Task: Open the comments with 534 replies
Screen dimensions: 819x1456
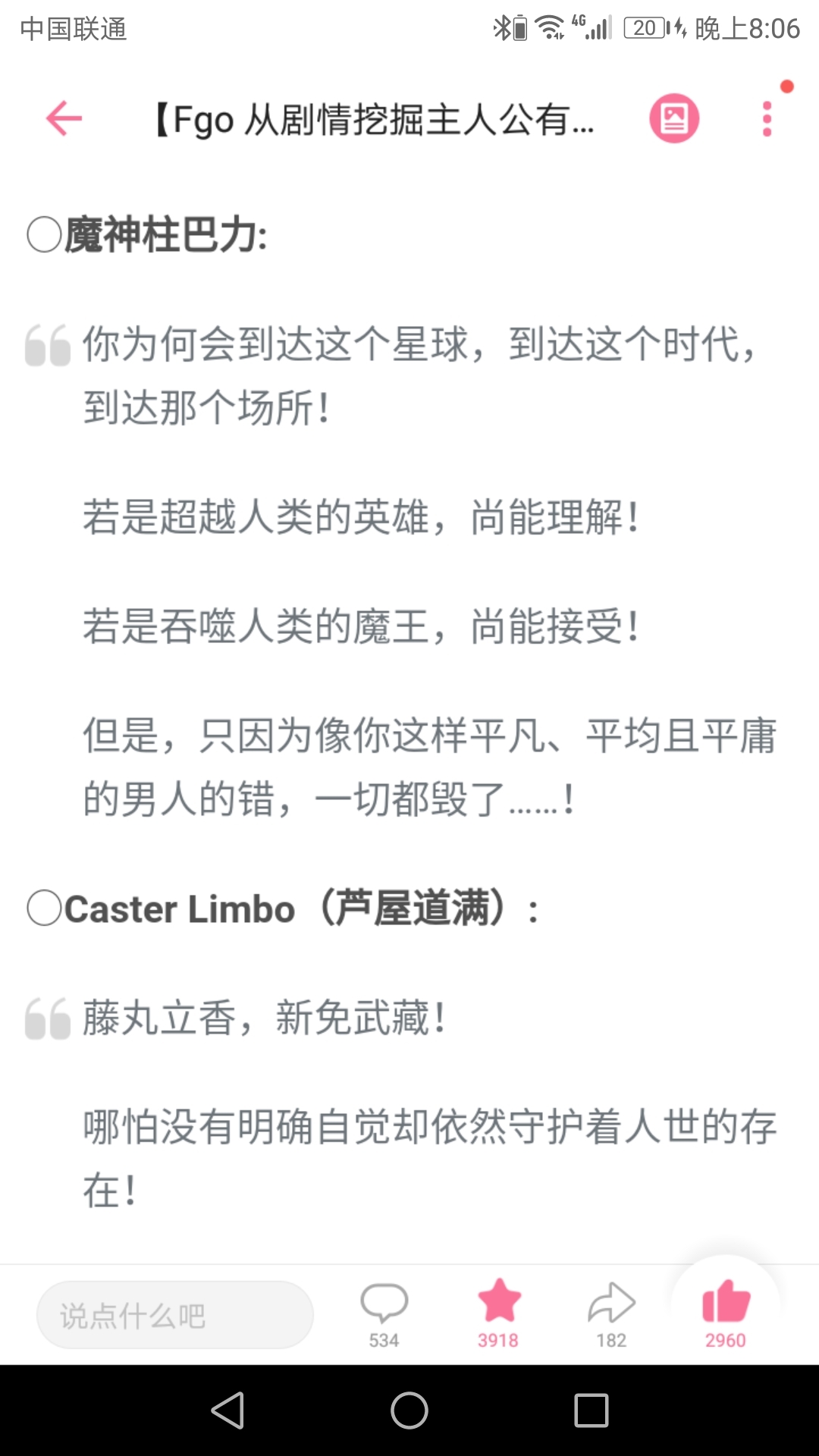Action: click(384, 1313)
